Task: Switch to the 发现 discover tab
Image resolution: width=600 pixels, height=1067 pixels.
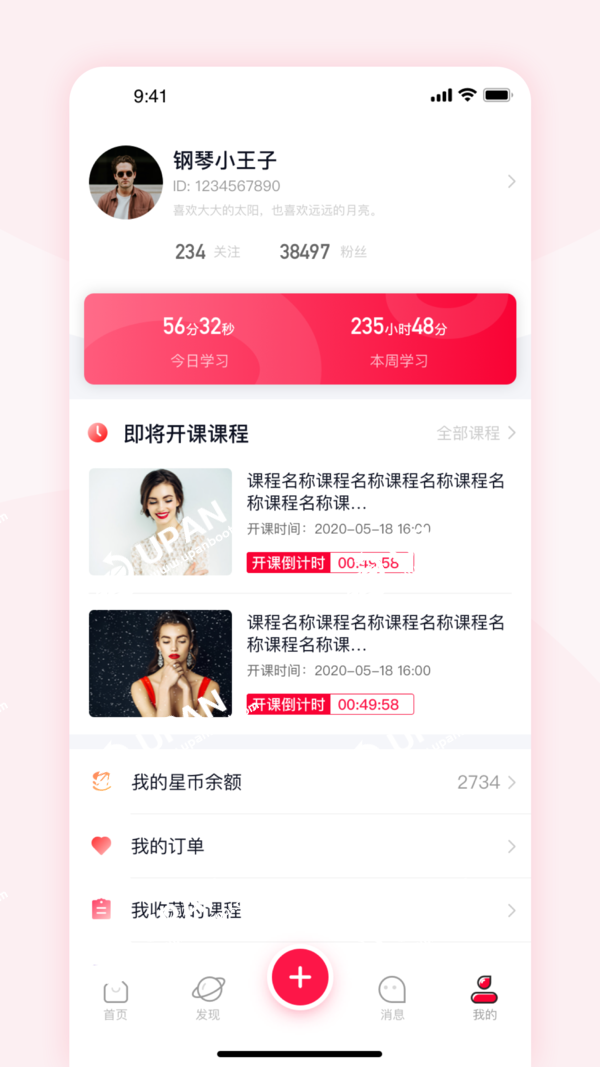Action: click(208, 999)
